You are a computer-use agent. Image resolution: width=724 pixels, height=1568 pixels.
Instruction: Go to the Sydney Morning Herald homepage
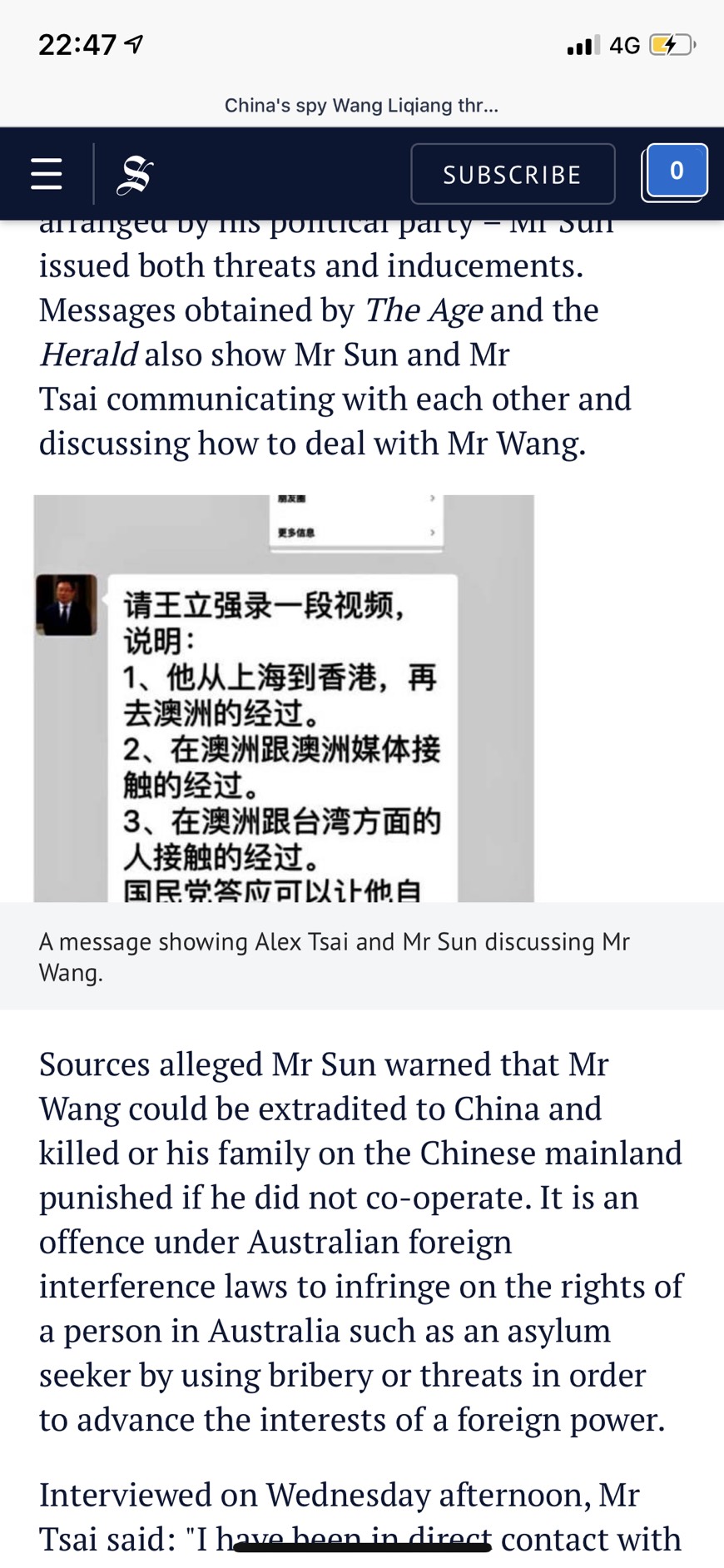click(135, 175)
